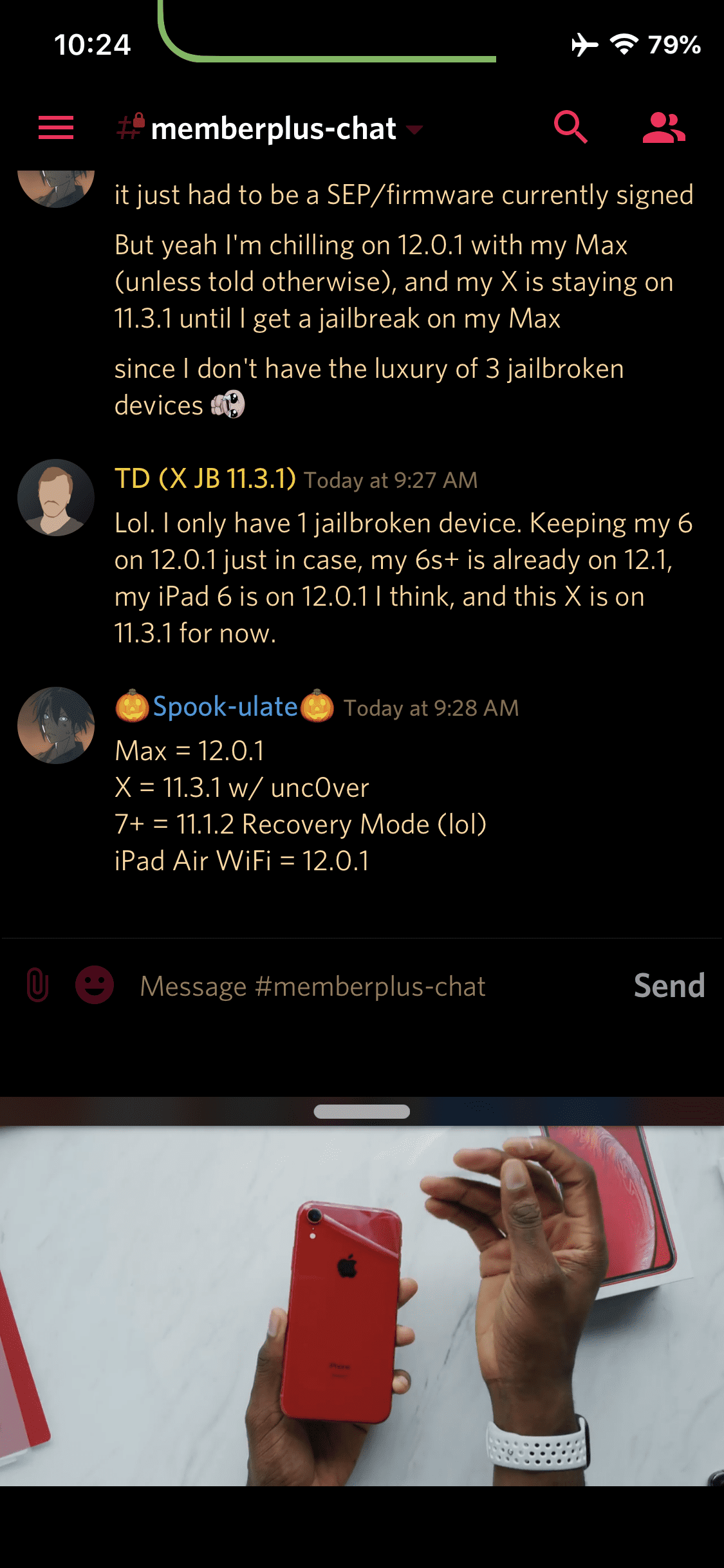Open Spook-ulate's user profile name
The image size is (724, 1568).
pyautogui.click(x=225, y=707)
